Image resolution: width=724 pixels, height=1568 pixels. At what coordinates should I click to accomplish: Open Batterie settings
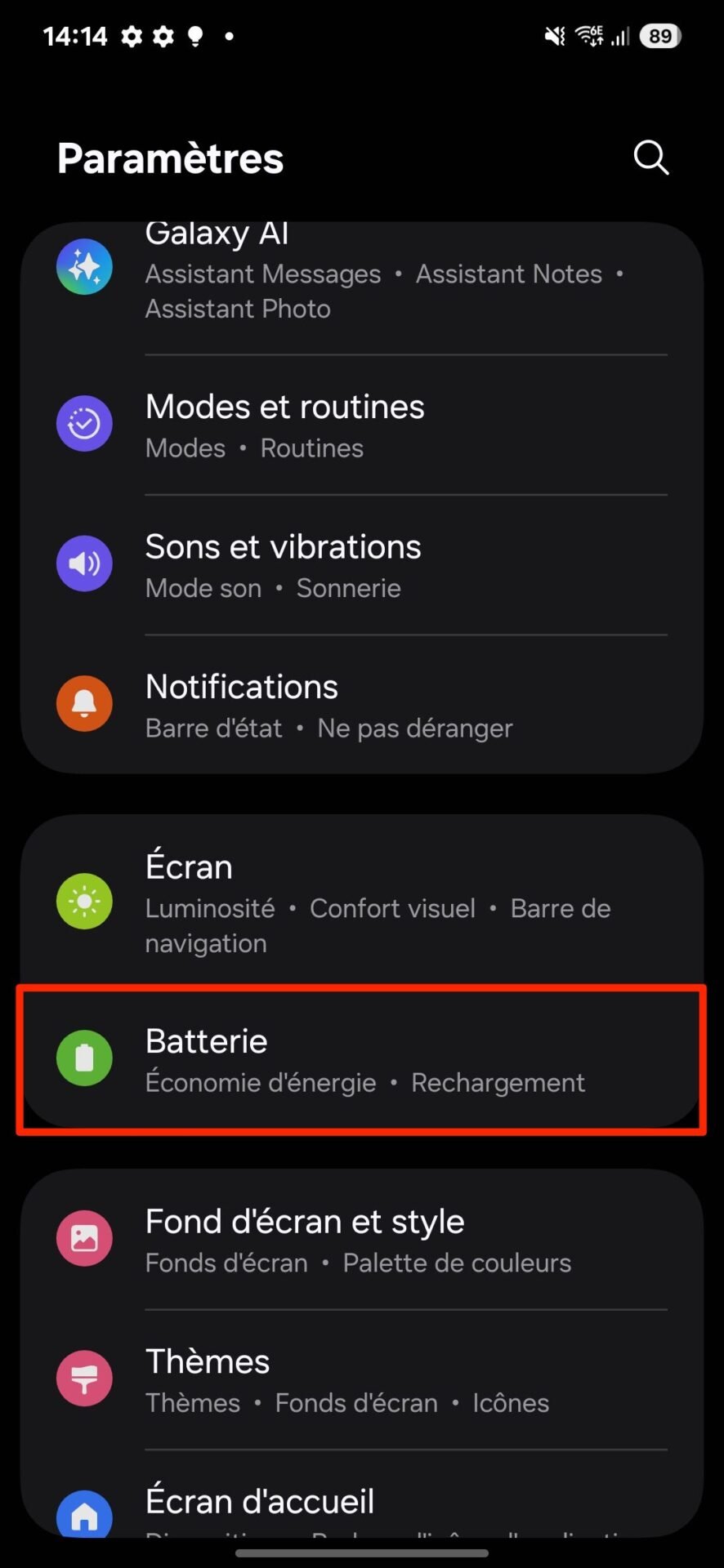pos(362,1059)
